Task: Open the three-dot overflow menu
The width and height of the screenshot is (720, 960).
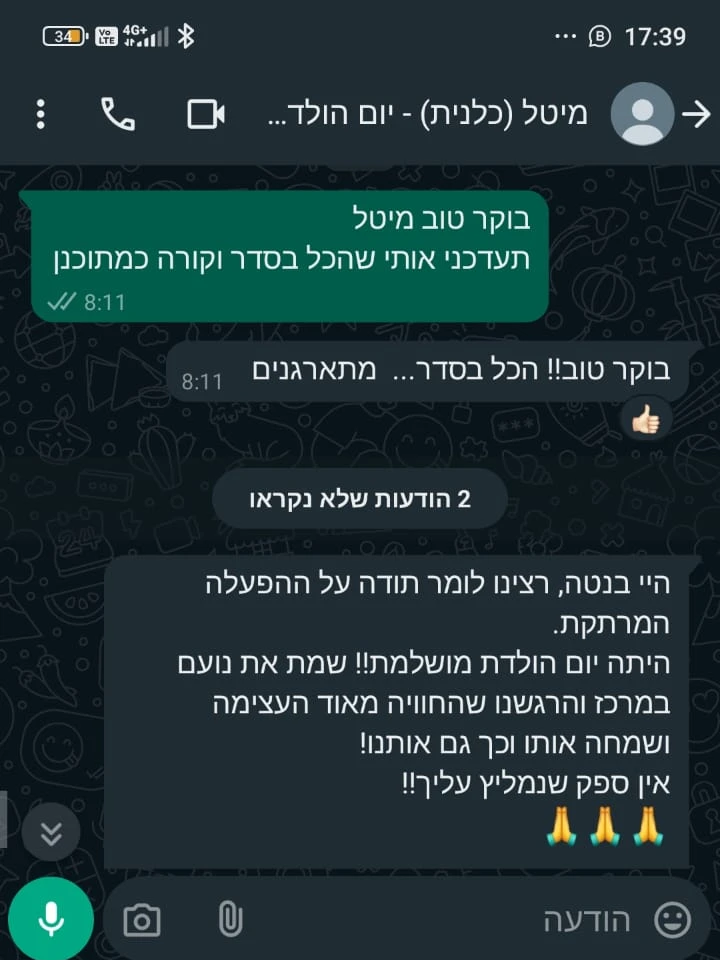Action: click(x=40, y=114)
